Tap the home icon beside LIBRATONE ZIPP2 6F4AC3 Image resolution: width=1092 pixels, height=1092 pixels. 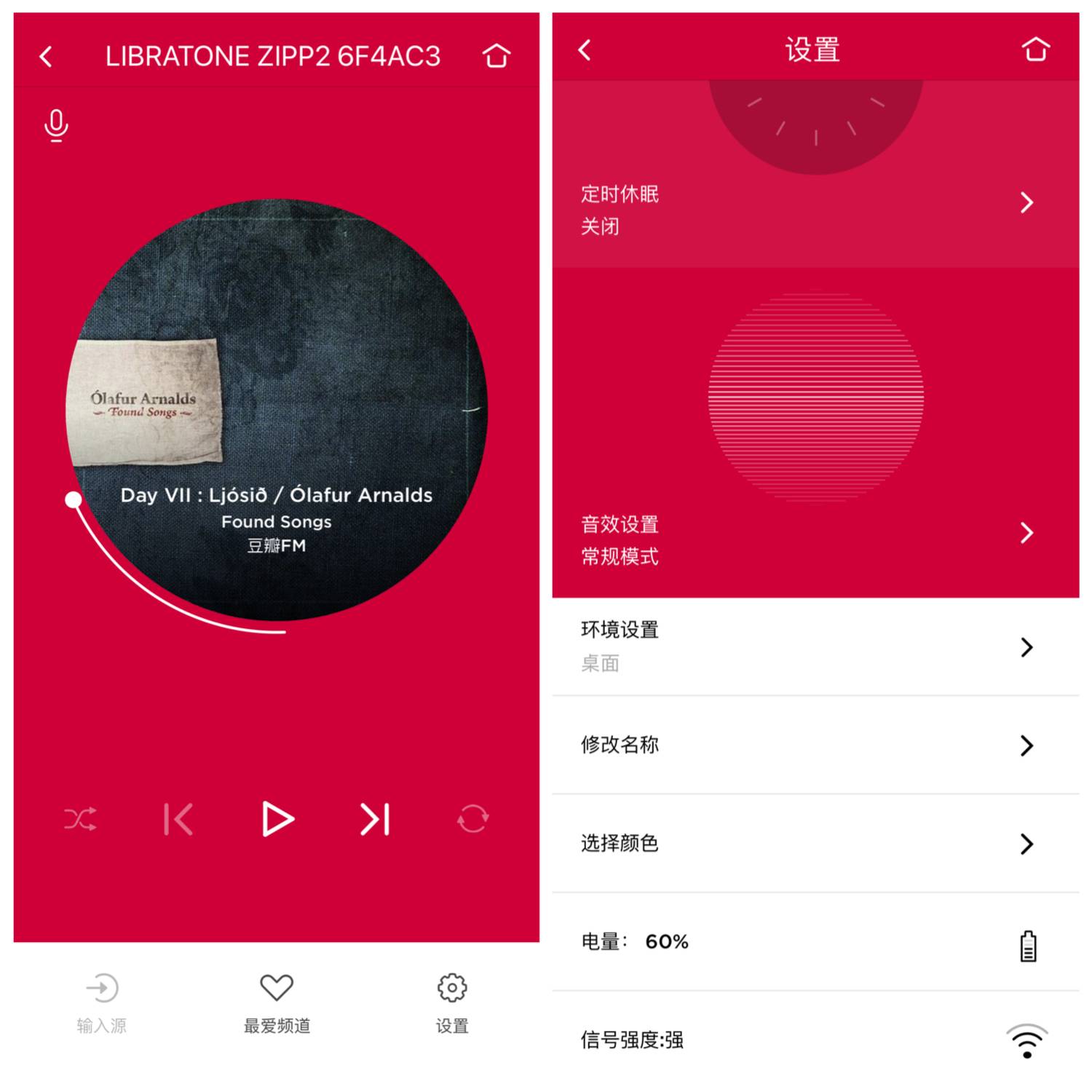point(496,55)
